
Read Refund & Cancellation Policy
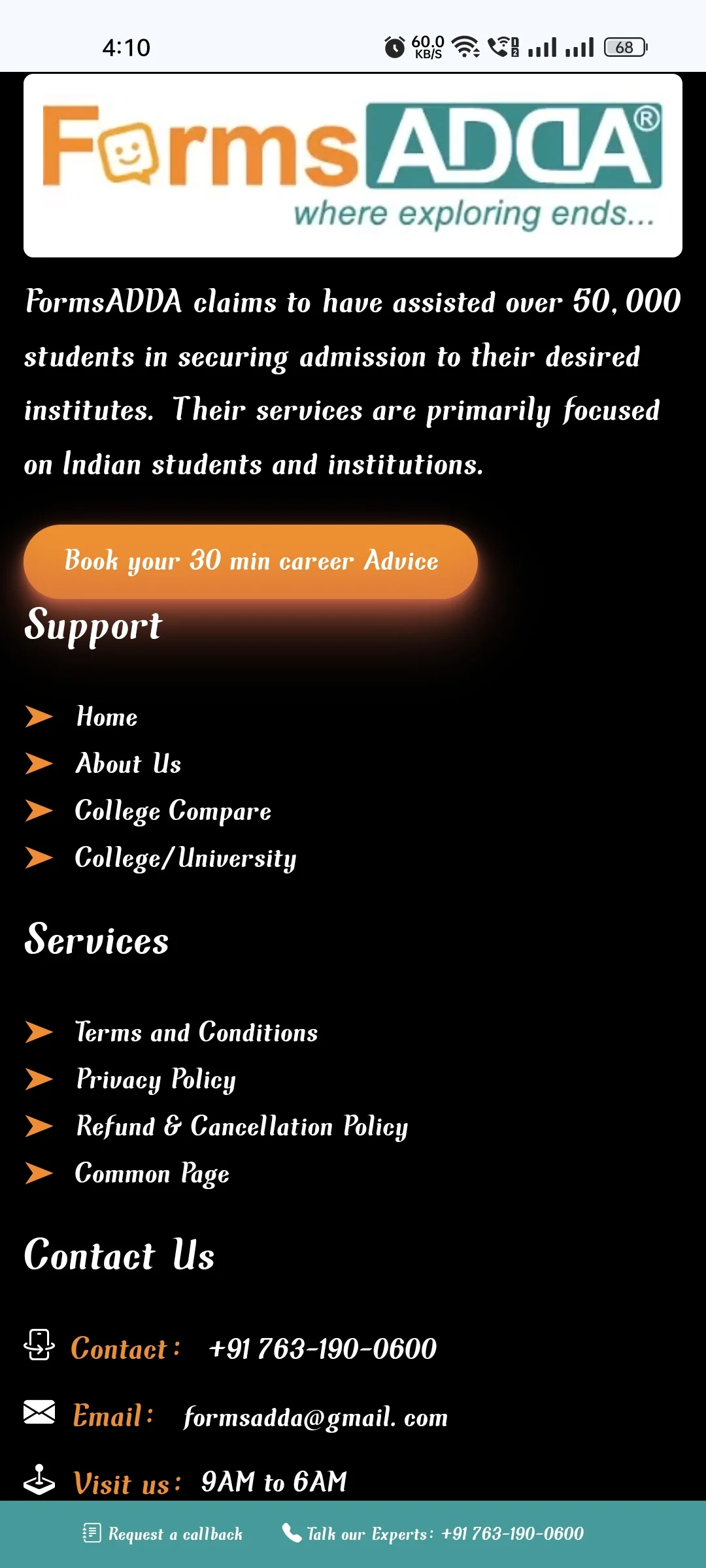pyautogui.click(x=242, y=1126)
